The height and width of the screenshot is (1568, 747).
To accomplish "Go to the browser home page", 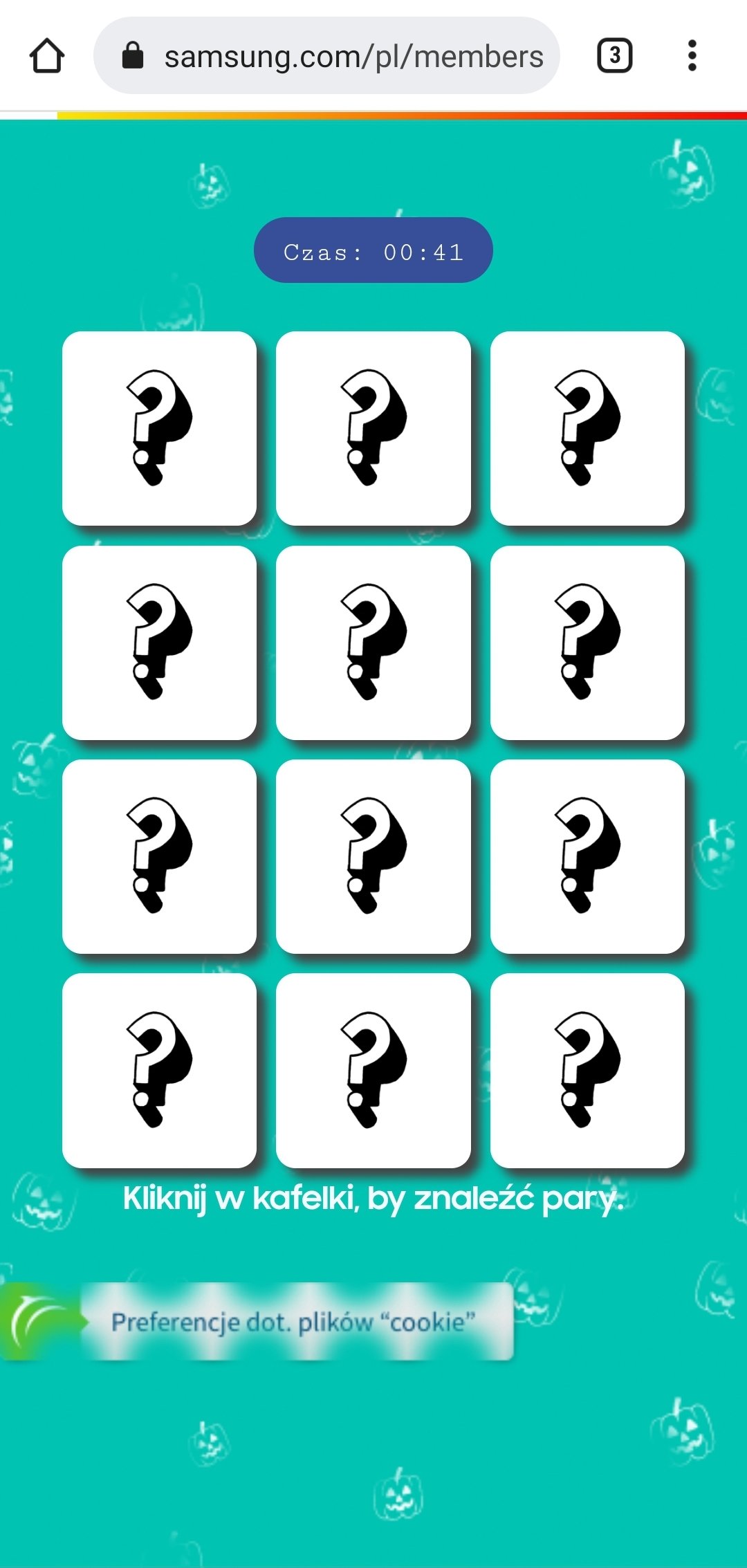I will [47, 56].
